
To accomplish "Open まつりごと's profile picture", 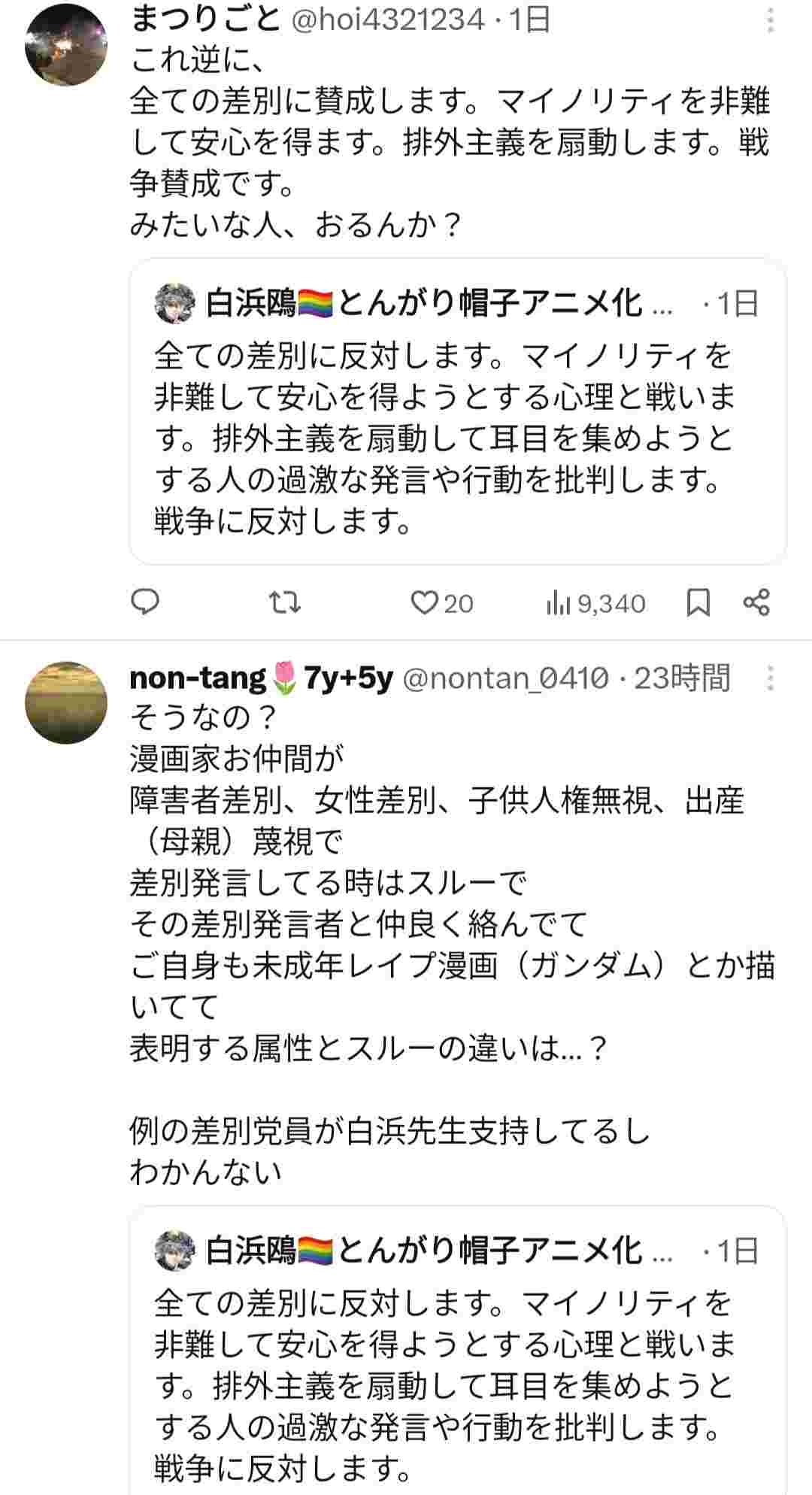I will (x=66, y=44).
